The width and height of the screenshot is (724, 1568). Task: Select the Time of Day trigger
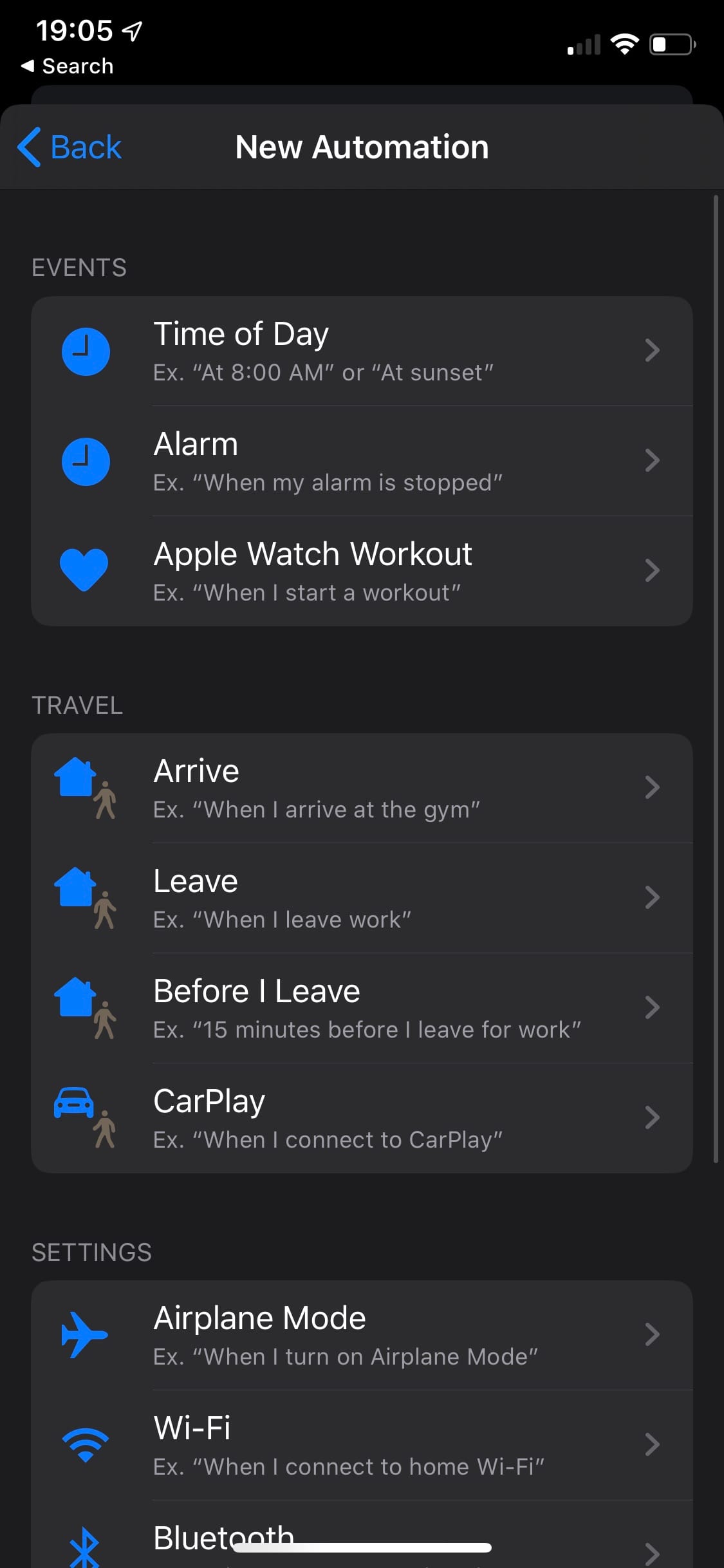(362, 351)
